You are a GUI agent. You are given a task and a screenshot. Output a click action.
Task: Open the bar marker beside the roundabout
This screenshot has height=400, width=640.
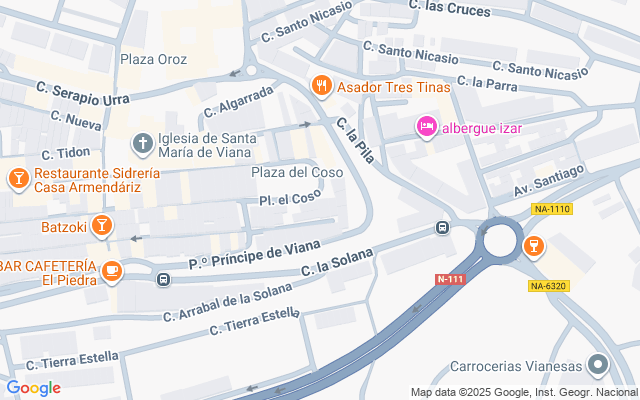tap(533, 246)
